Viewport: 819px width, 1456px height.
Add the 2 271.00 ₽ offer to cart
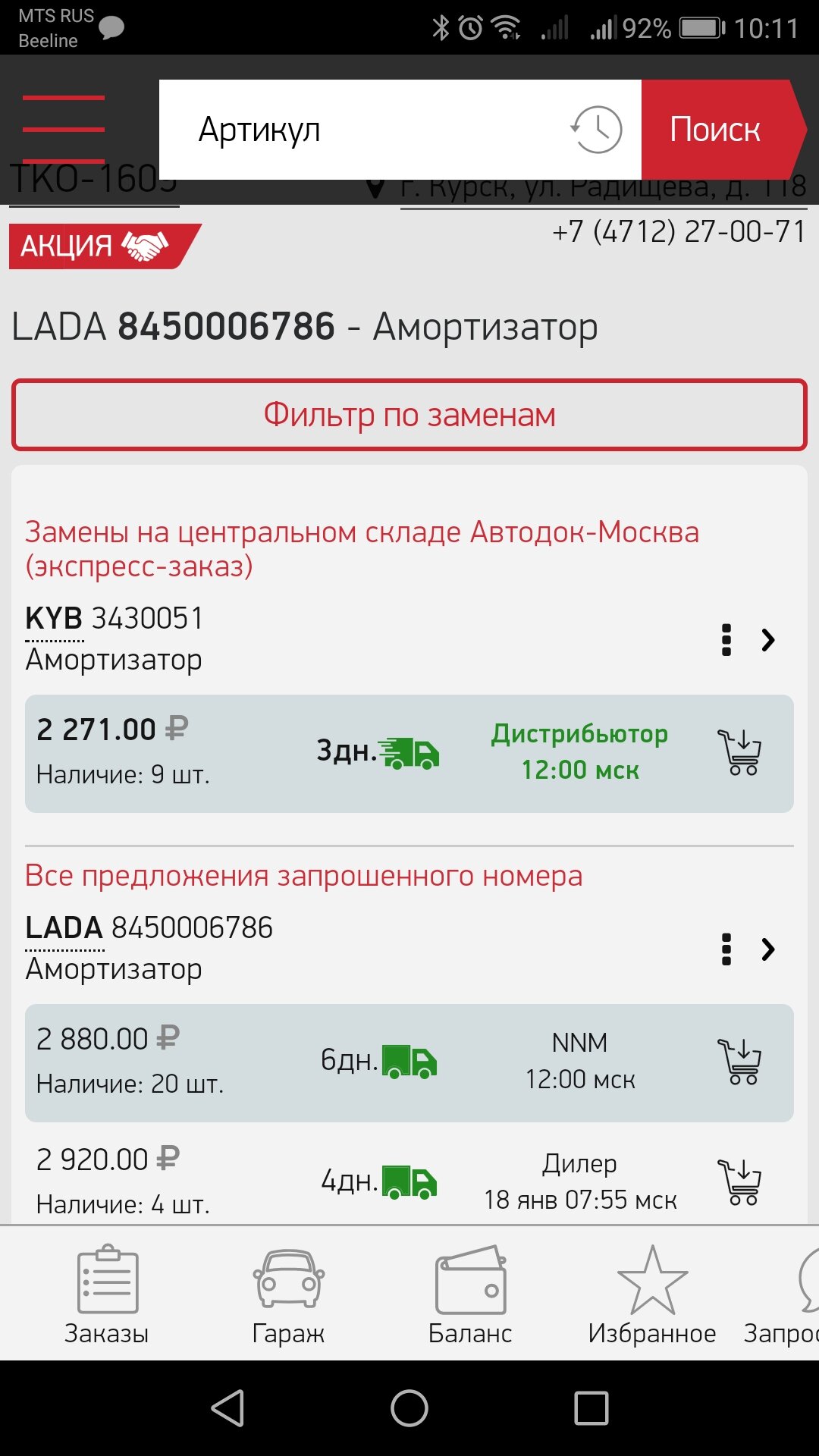click(739, 752)
